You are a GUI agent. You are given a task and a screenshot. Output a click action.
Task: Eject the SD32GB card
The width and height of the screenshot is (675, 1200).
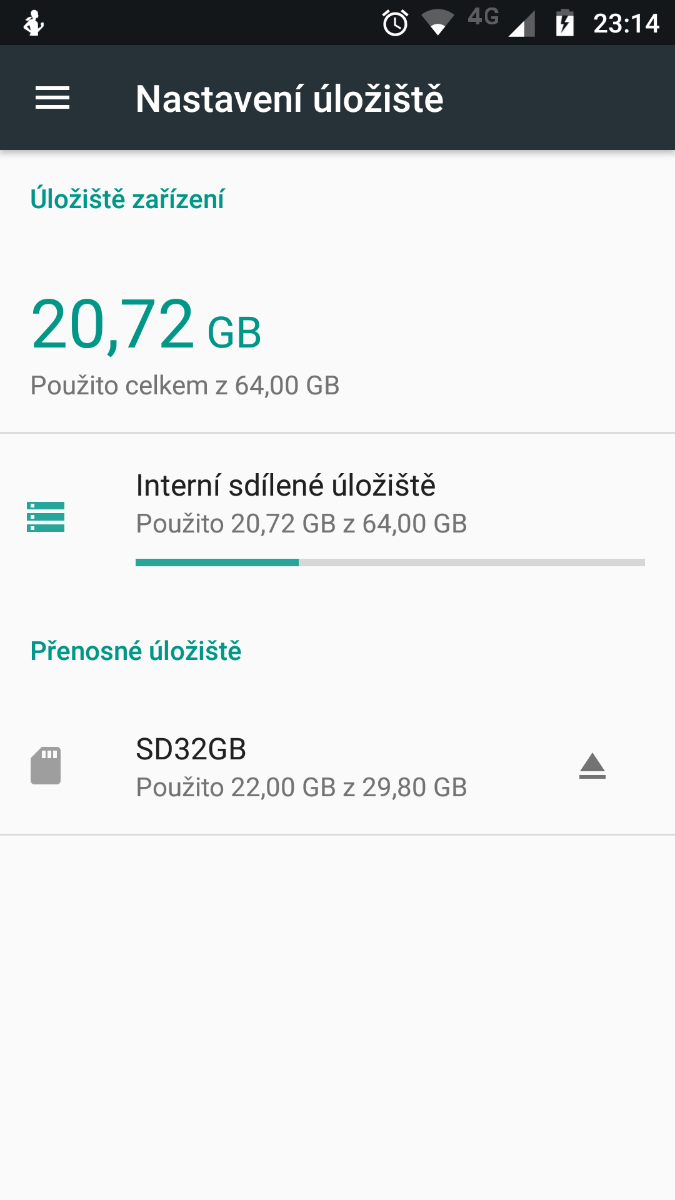pyautogui.click(x=593, y=767)
